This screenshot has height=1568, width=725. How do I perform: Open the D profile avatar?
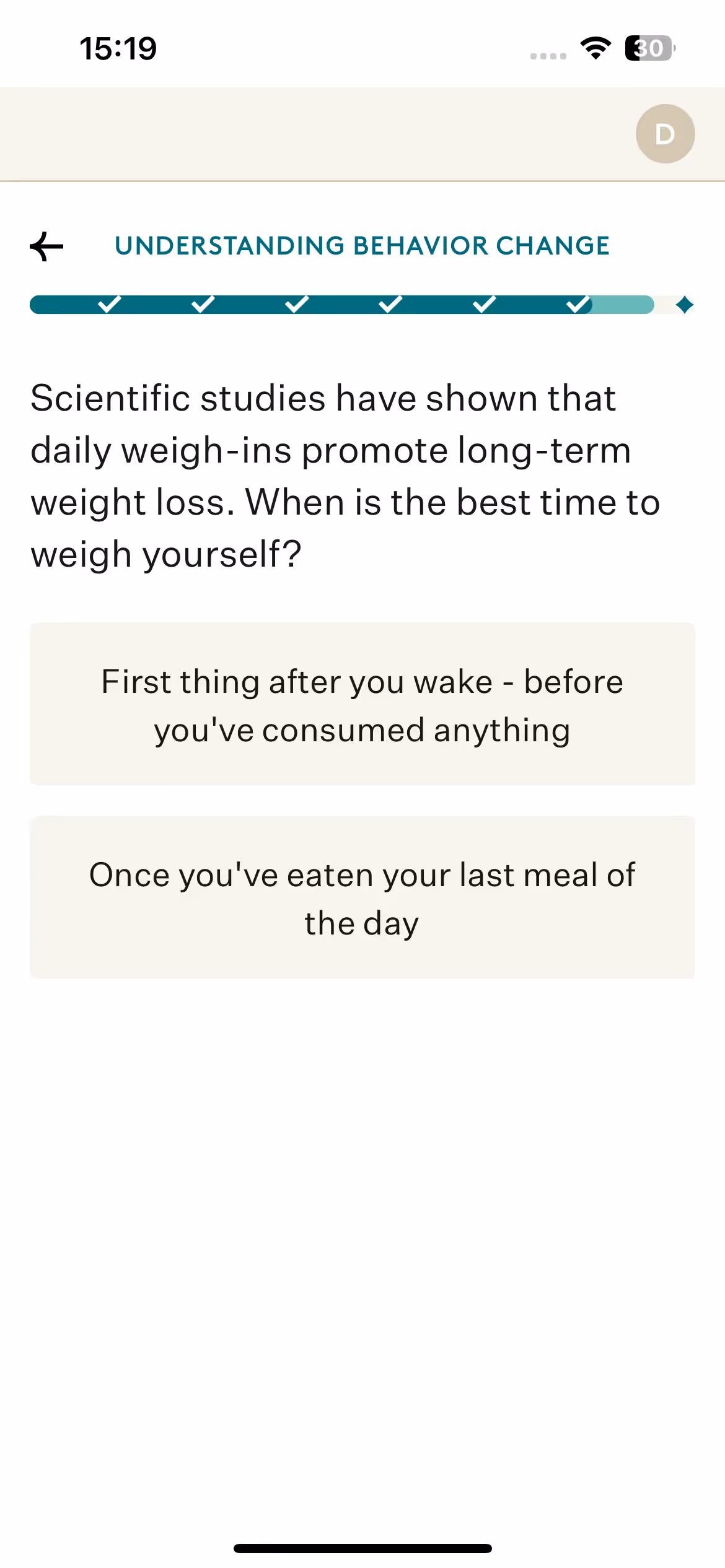(x=665, y=134)
